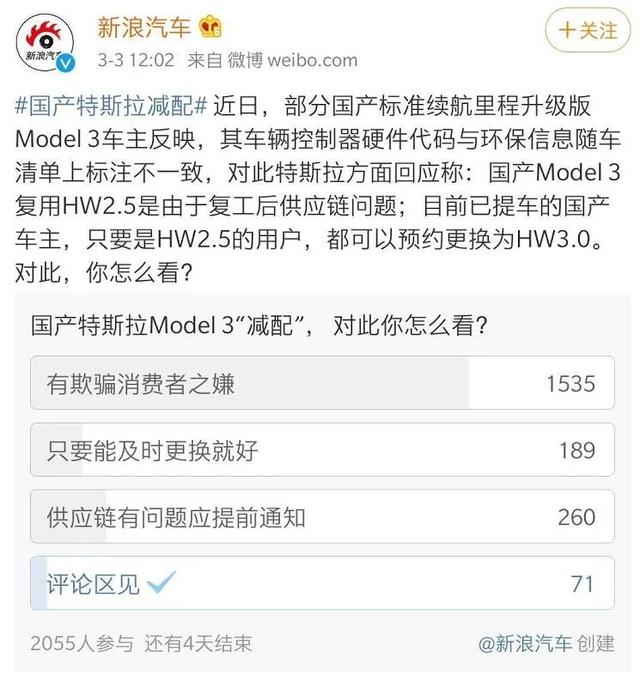Vote for 有欺骗消费者之嫌
The height and width of the screenshot is (682, 640).
tap(321, 383)
